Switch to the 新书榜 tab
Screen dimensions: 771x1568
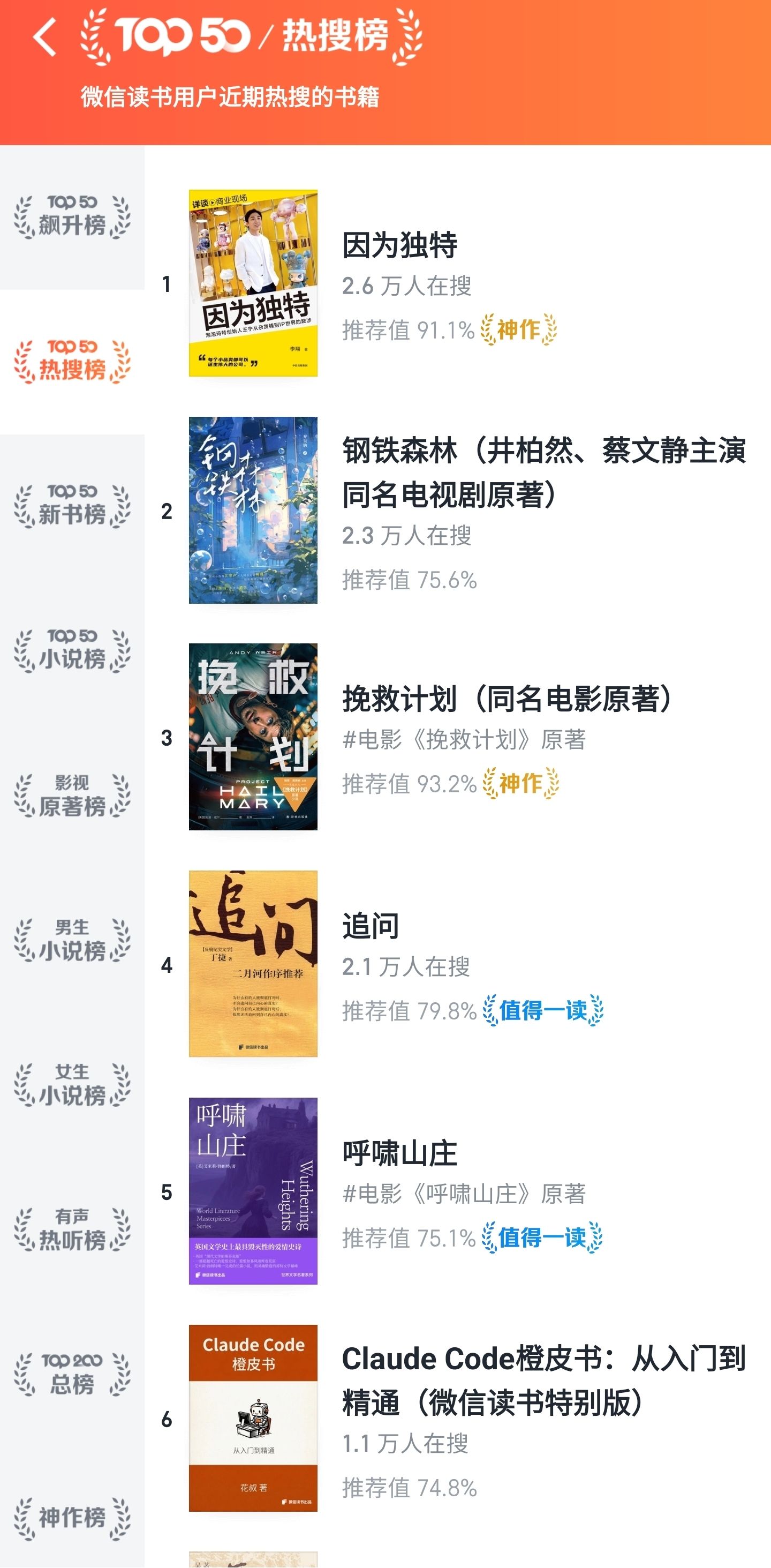72,506
